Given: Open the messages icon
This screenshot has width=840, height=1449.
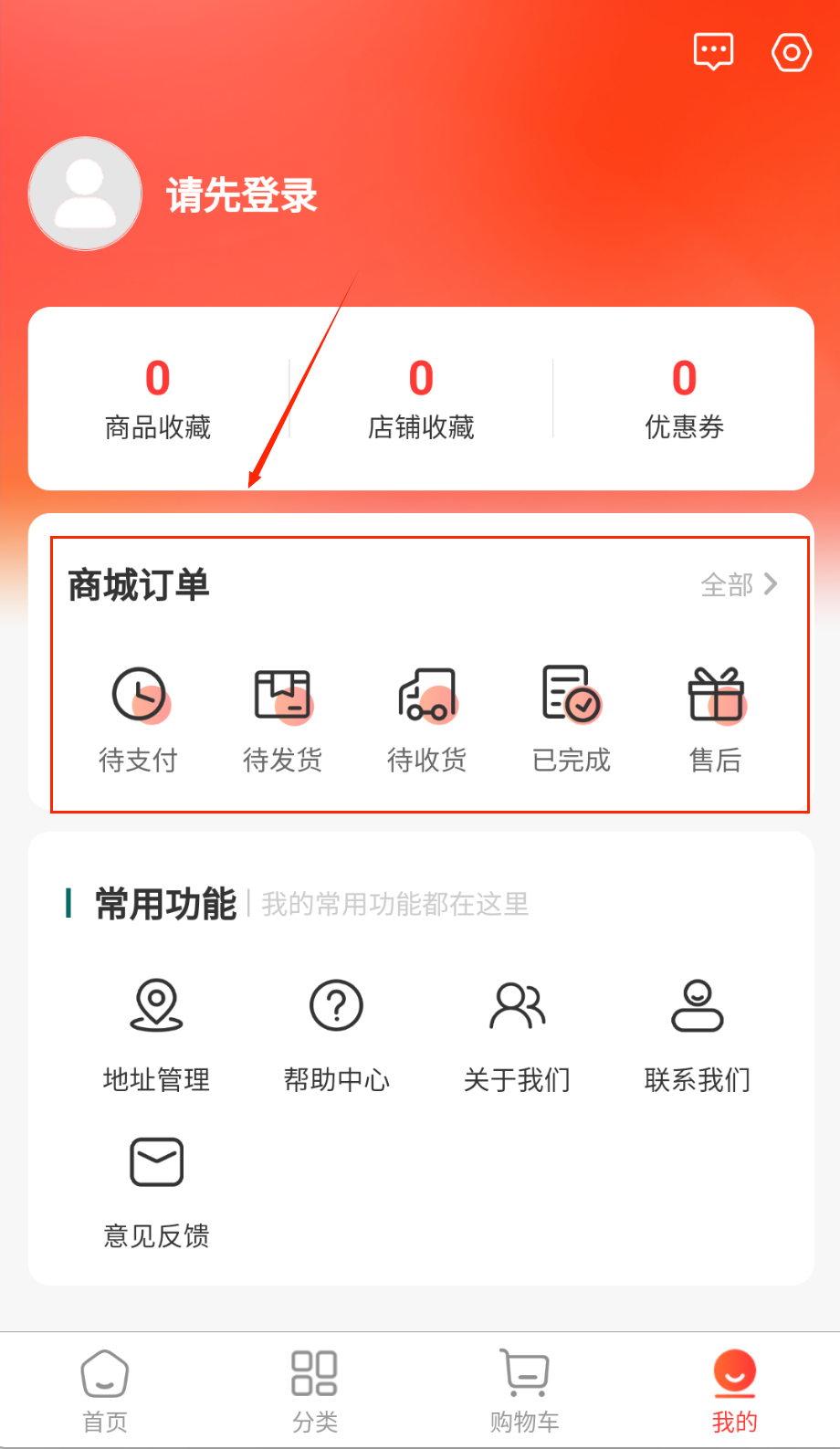Looking at the screenshot, I should 713,52.
